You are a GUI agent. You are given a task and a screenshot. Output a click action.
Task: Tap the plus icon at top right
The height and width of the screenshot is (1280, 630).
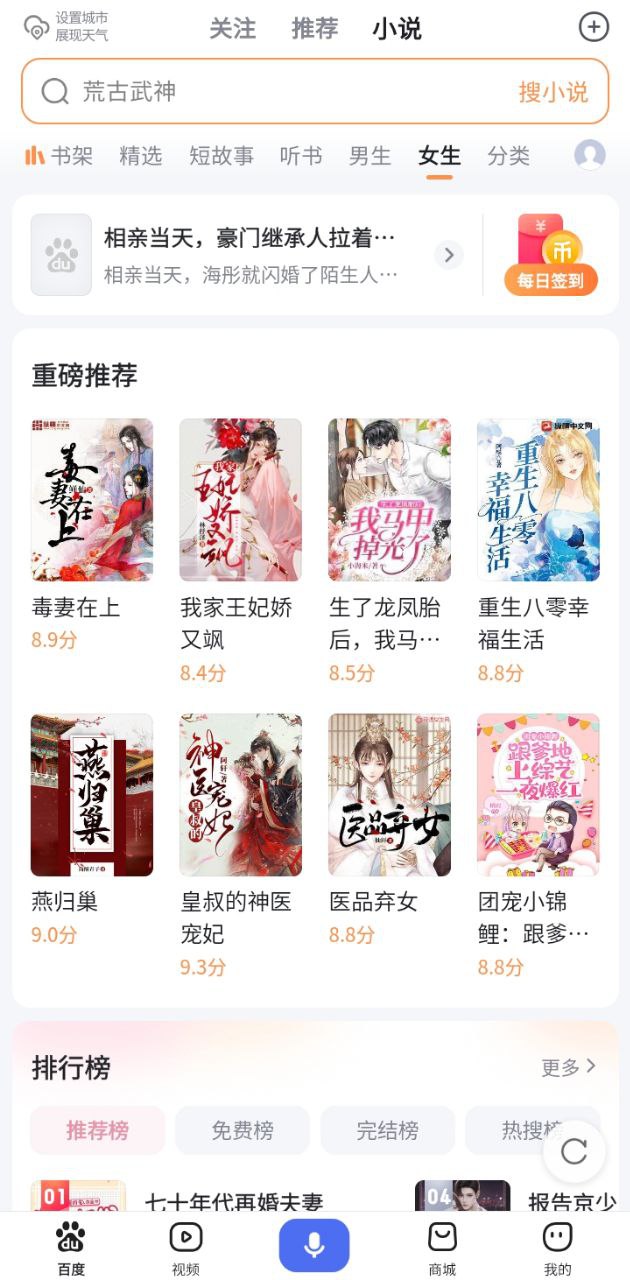(x=594, y=27)
